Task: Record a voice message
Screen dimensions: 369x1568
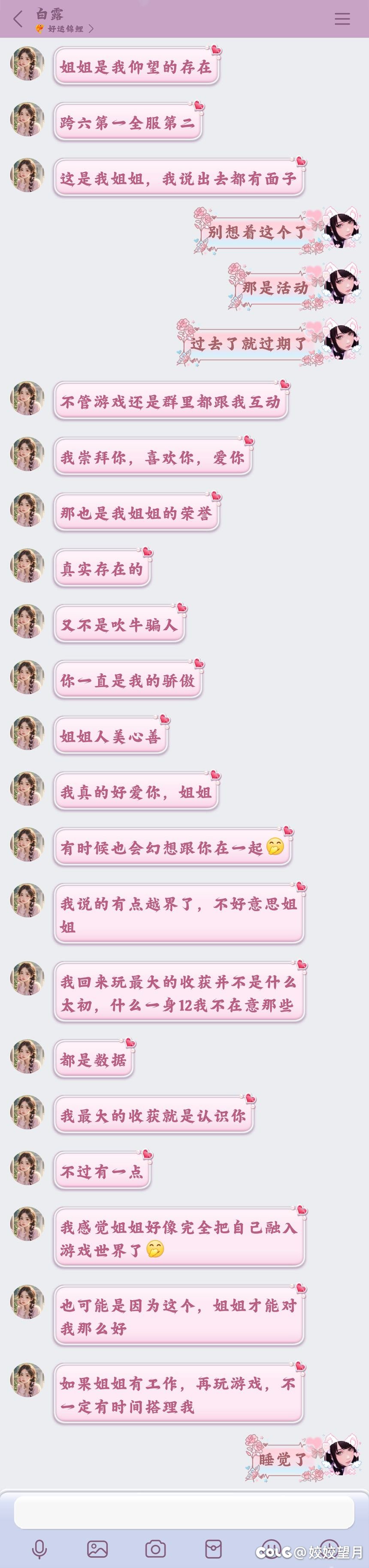Action: tap(39, 1549)
